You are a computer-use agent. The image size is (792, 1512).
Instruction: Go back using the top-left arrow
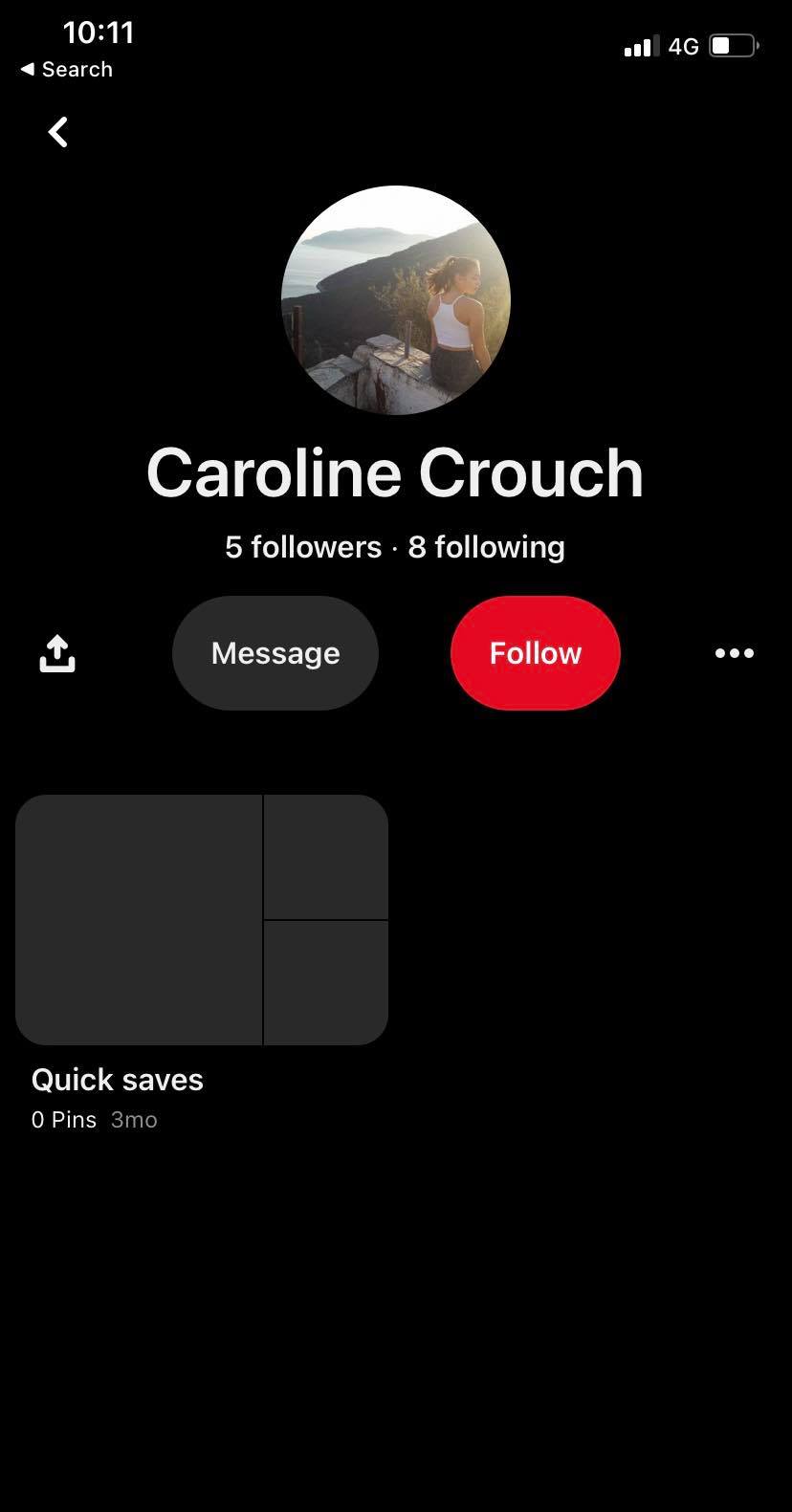pyautogui.click(x=58, y=132)
